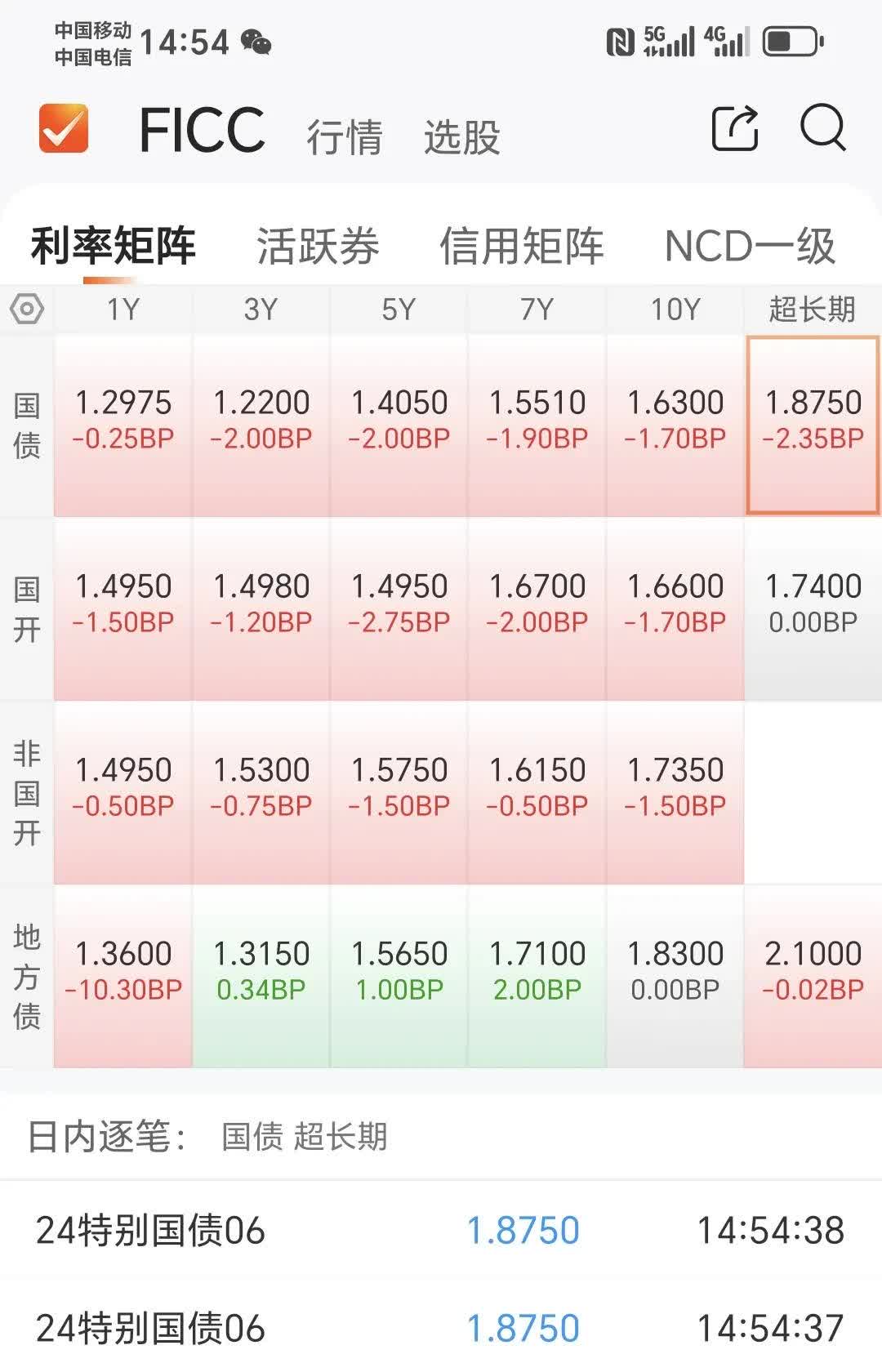Tap the share icon
The height and width of the screenshot is (1372, 882).
pyautogui.click(x=736, y=129)
